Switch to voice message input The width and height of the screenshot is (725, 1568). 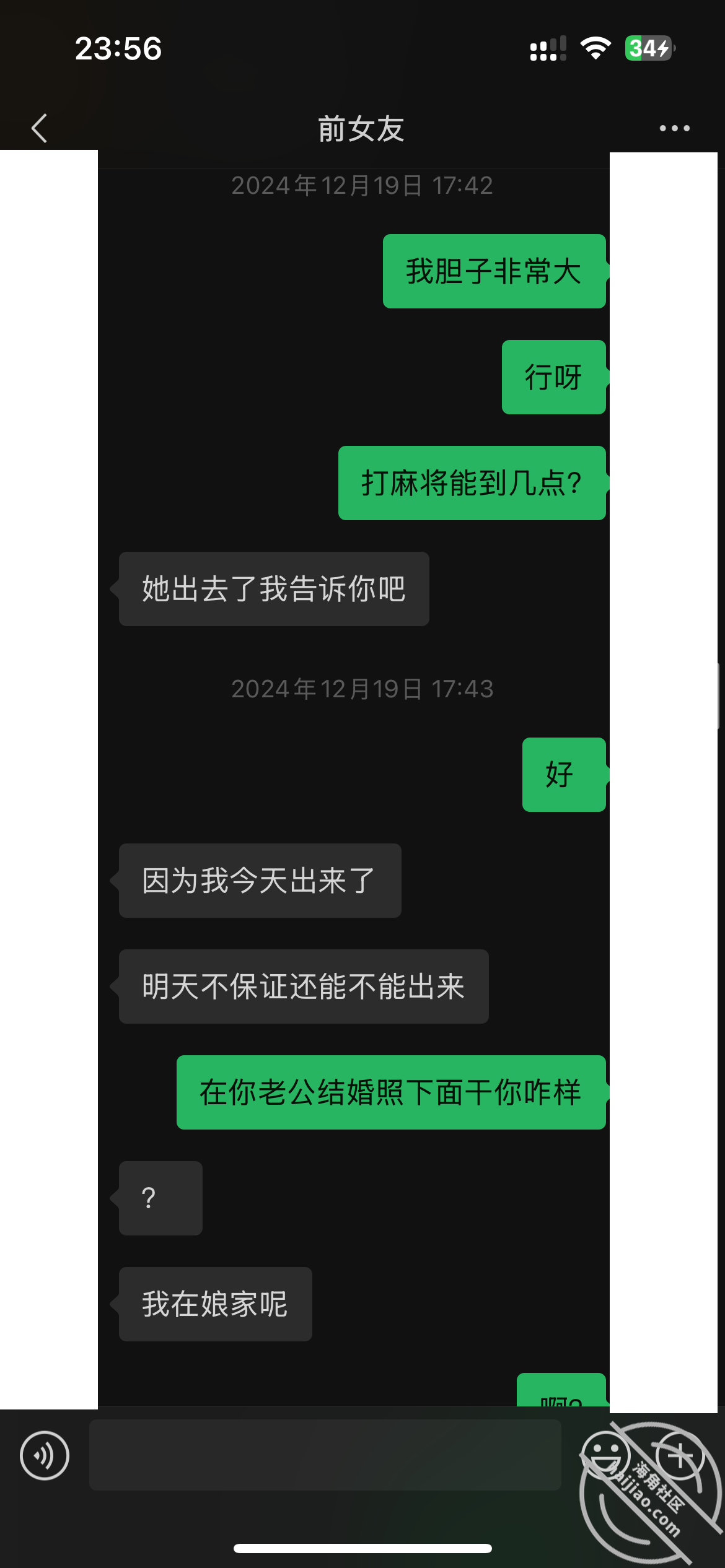tap(45, 1455)
